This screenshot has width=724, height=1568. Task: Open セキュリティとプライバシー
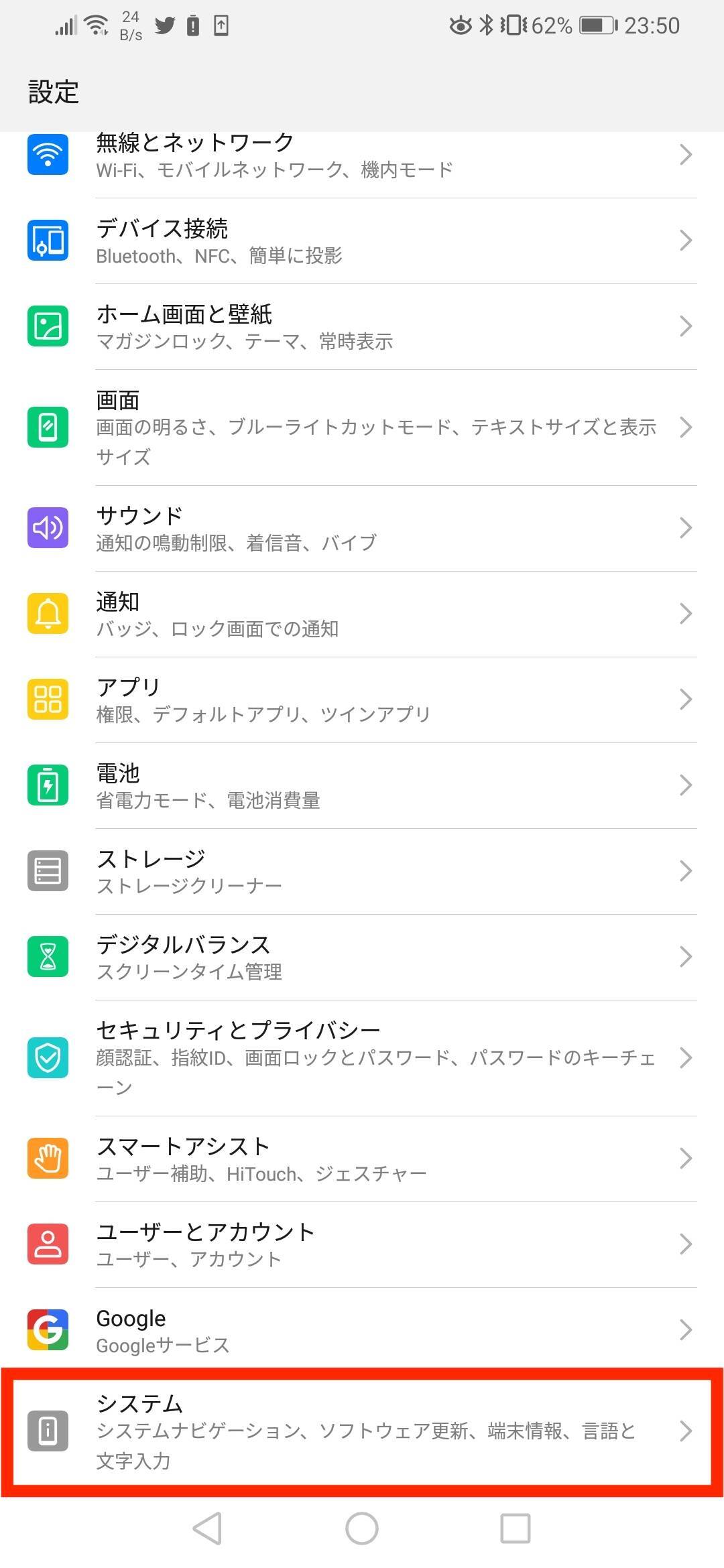pos(362,1057)
